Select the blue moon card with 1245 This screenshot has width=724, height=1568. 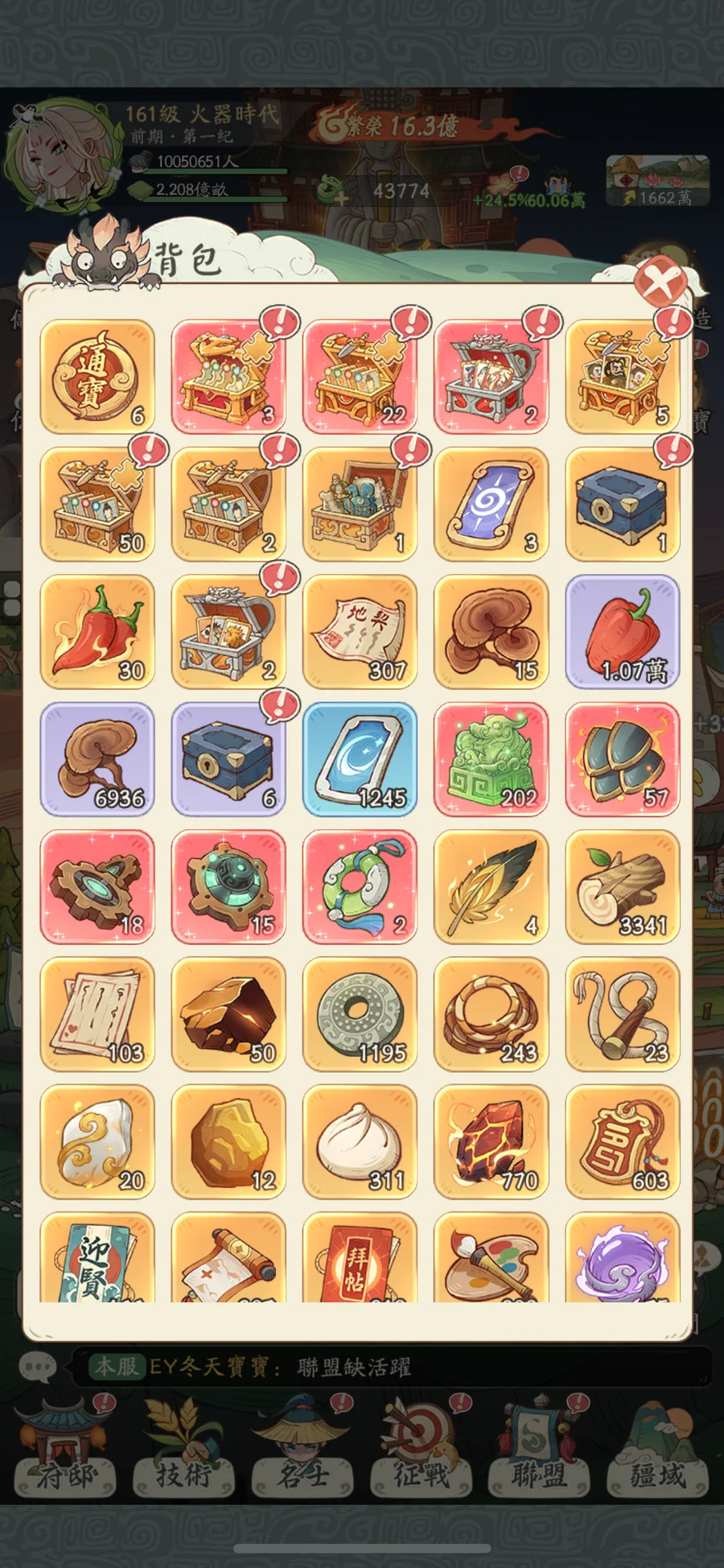coord(360,759)
